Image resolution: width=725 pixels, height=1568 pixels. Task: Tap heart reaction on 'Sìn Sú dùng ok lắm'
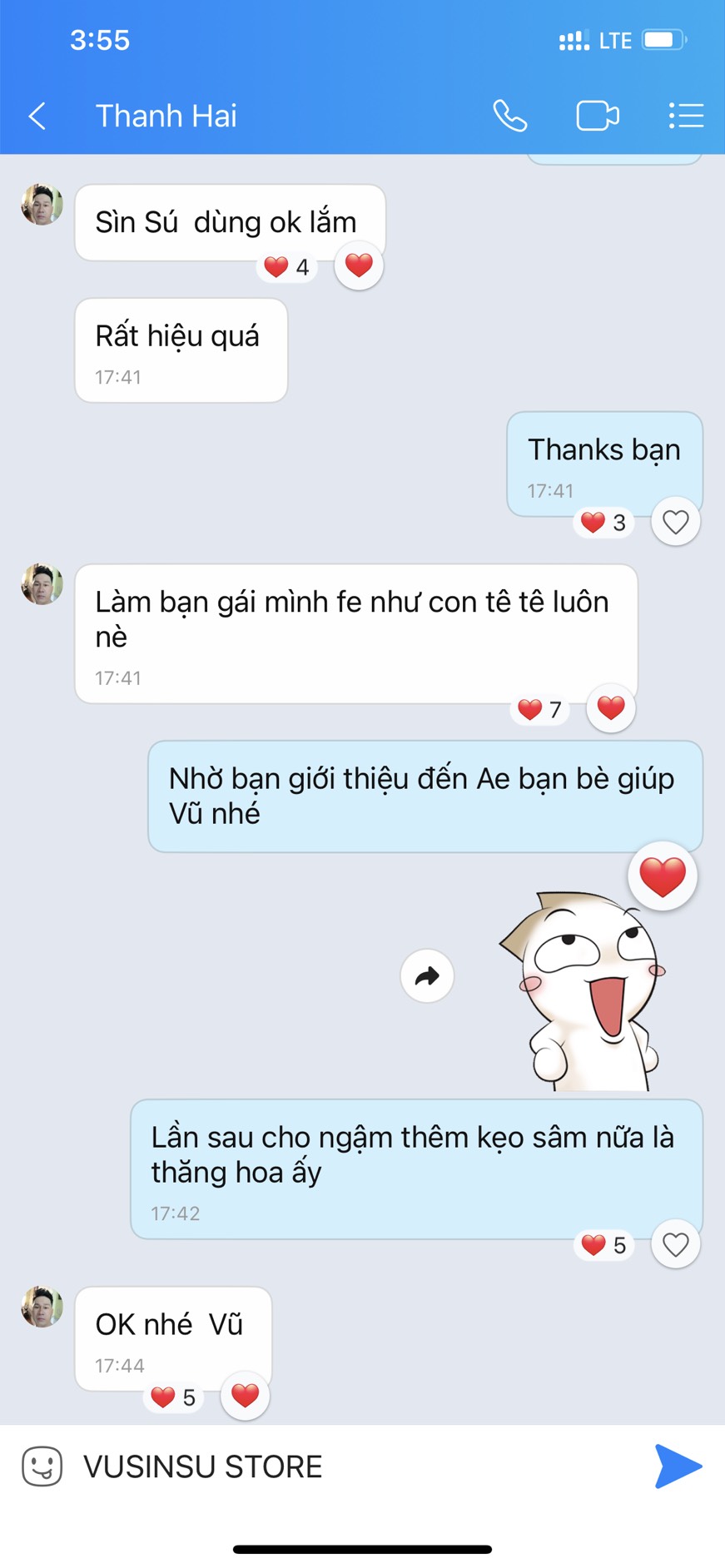pos(359,265)
